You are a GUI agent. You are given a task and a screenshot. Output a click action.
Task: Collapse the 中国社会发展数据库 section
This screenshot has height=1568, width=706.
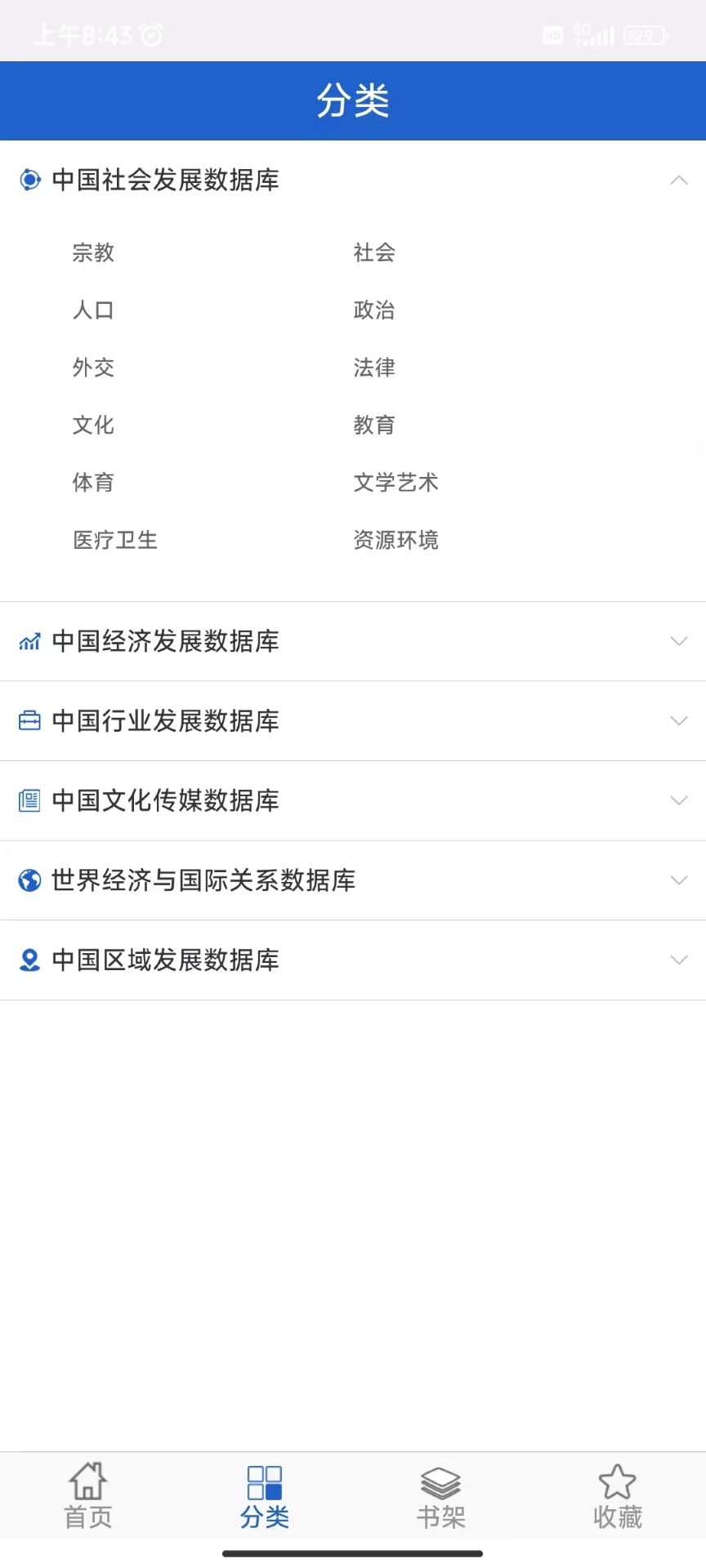679,178
